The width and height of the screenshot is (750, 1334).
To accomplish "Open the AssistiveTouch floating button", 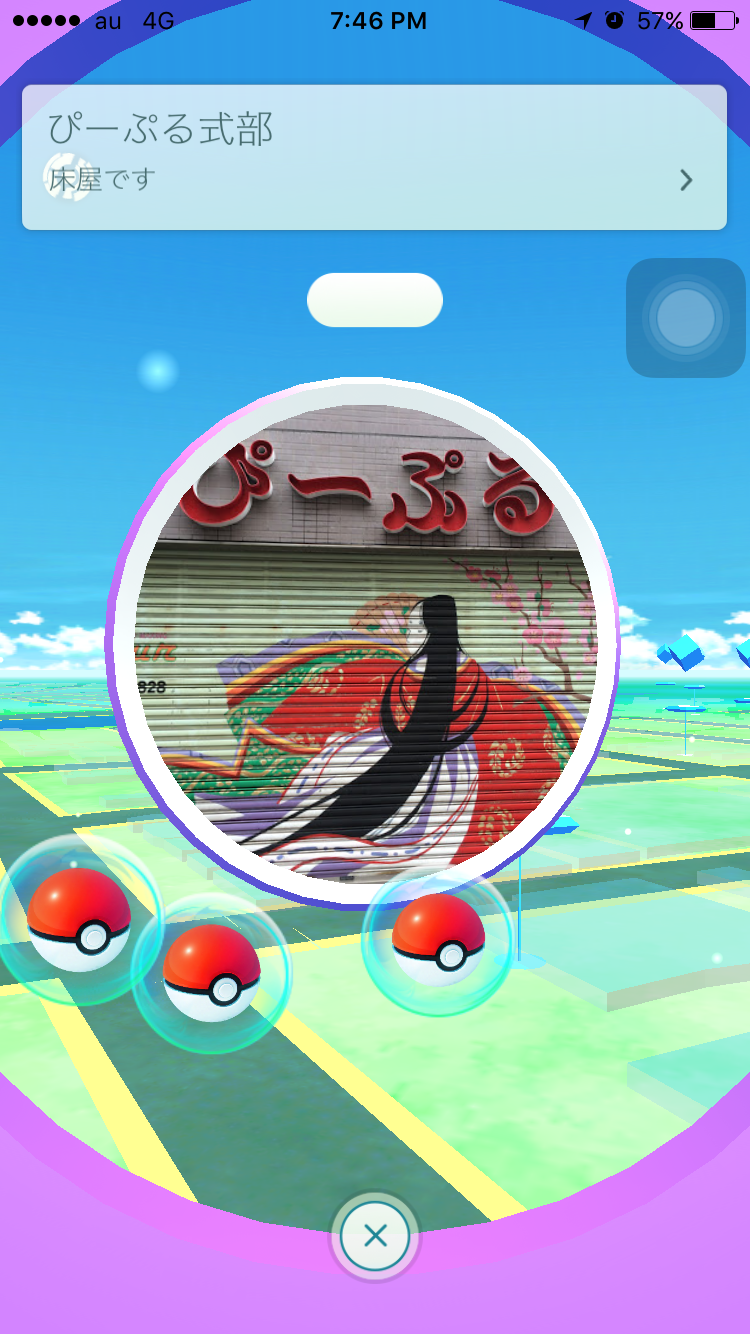I will [686, 318].
